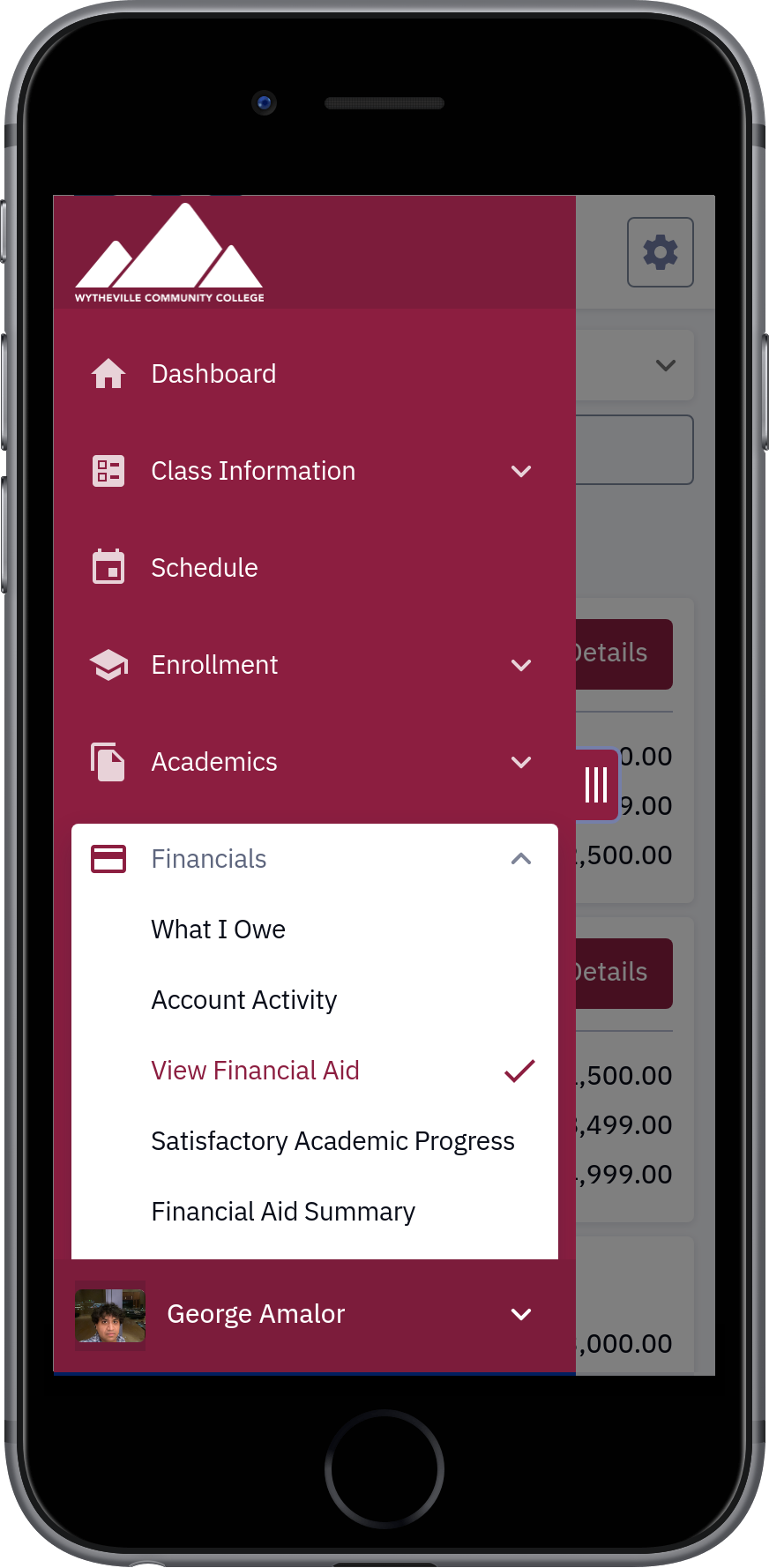
Task: Open Satisfactory Academic Progress
Action: (314, 1141)
